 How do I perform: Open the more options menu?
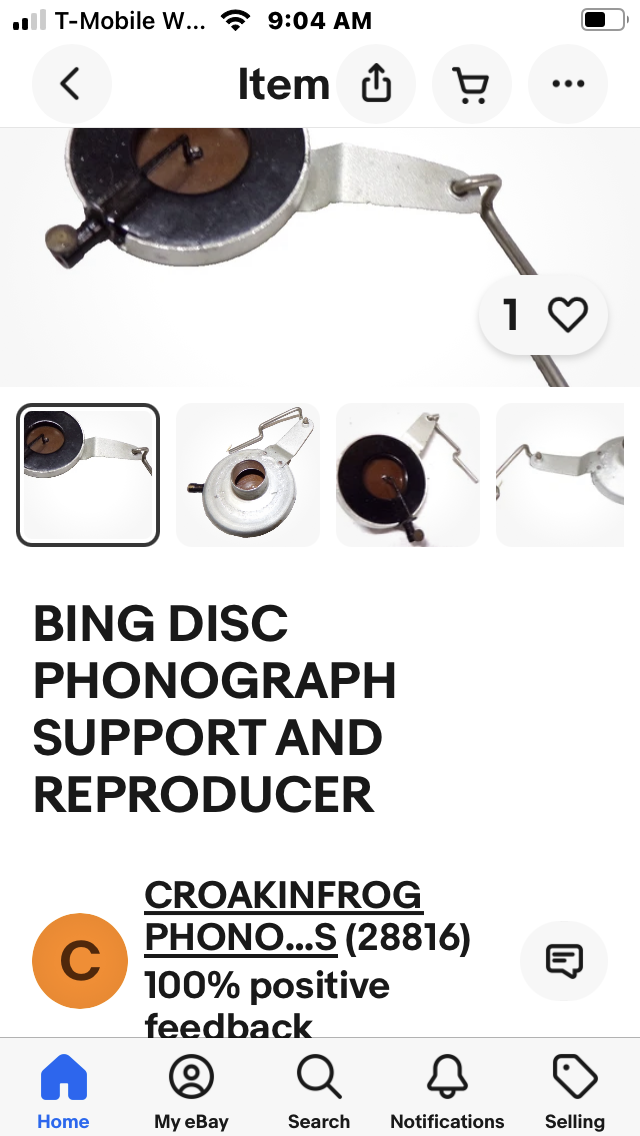[567, 85]
